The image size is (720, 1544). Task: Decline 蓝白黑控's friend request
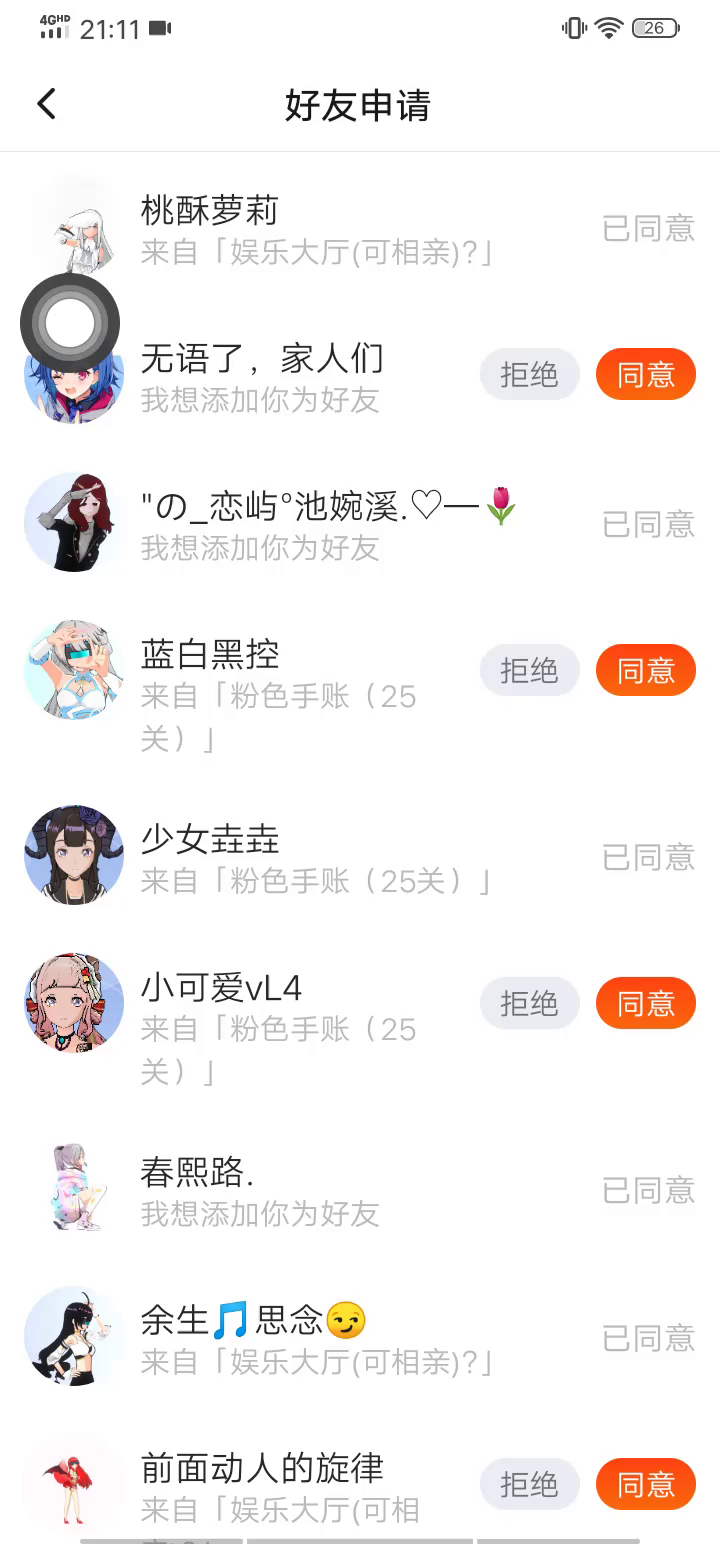point(529,670)
